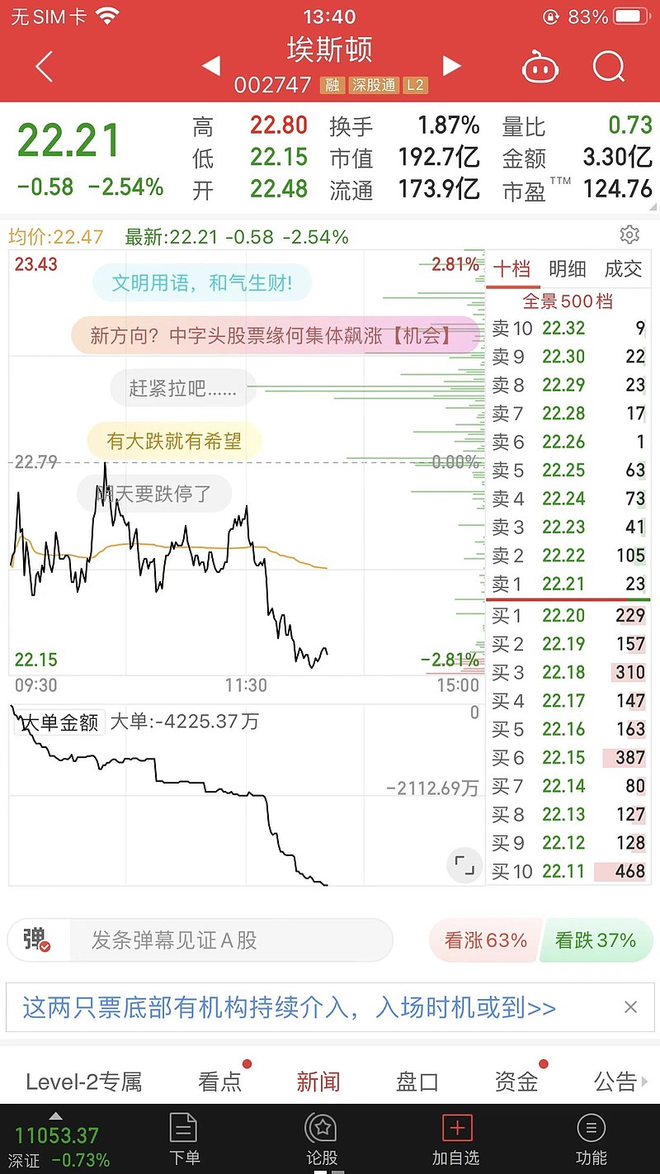Expand the chart to fullscreen
The width and height of the screenshot is (660, 1174).
pos(464,866)
